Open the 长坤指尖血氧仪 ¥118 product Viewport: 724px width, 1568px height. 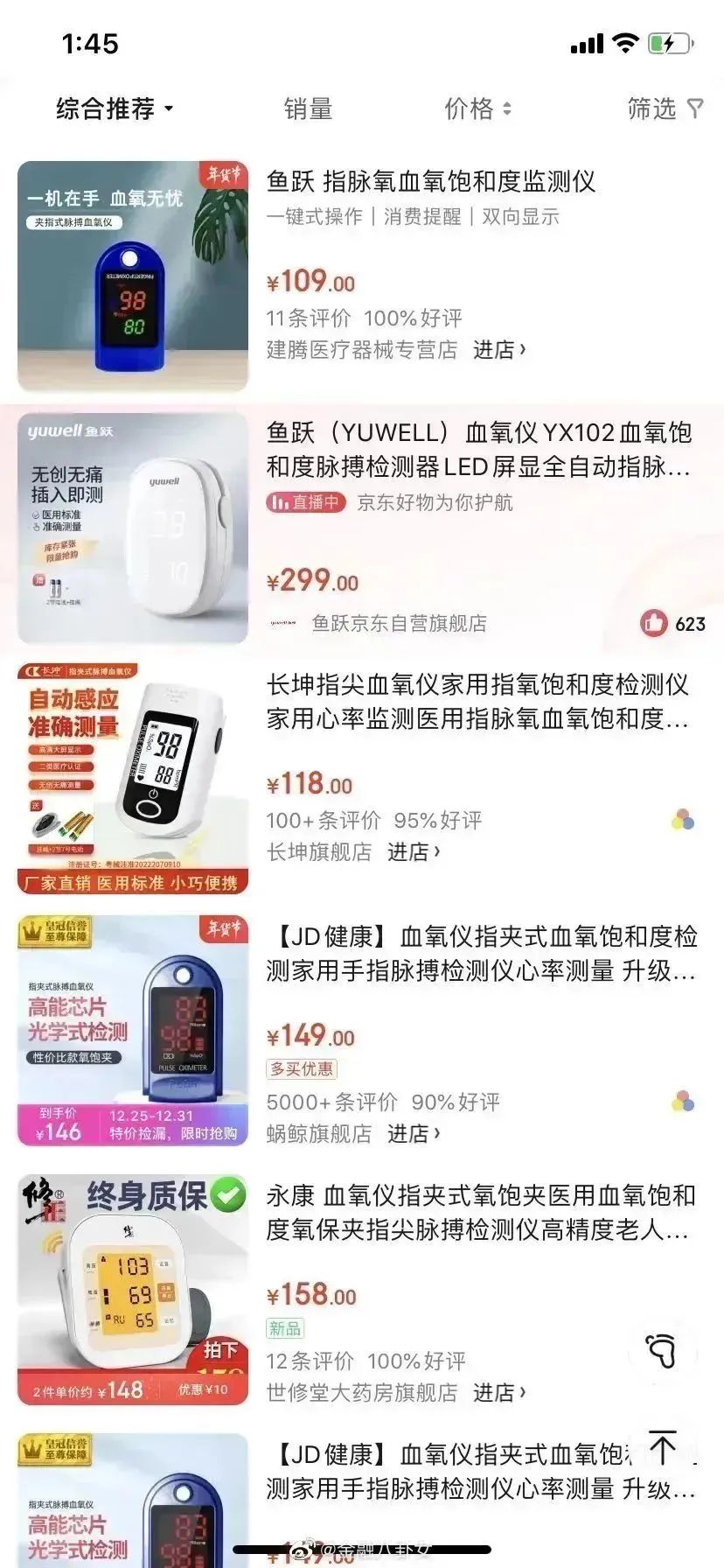pos(362,779)
